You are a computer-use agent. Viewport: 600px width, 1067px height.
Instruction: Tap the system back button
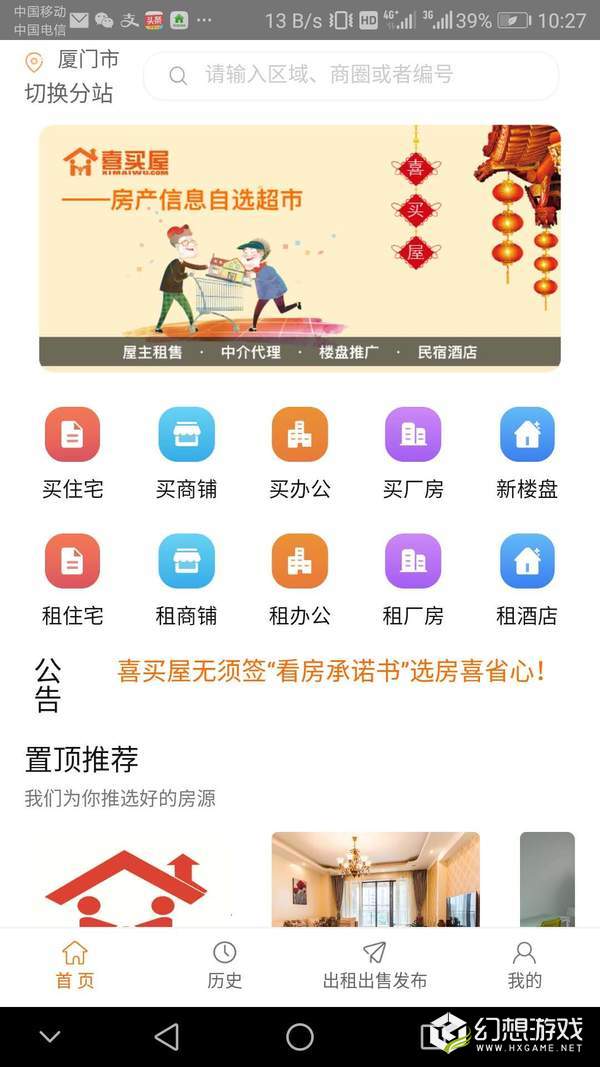(x=168, y=1037)
